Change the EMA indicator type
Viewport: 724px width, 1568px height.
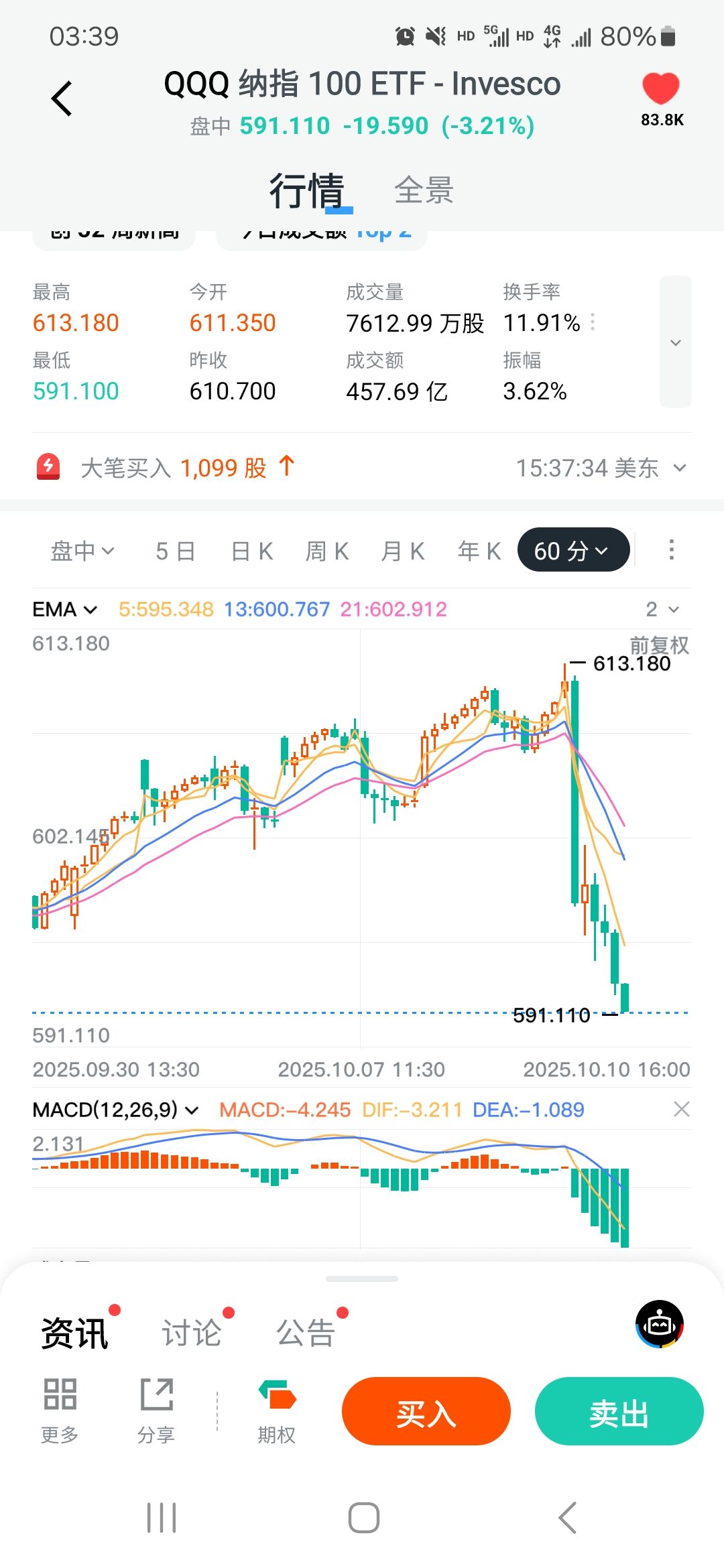tap(65, 609)
